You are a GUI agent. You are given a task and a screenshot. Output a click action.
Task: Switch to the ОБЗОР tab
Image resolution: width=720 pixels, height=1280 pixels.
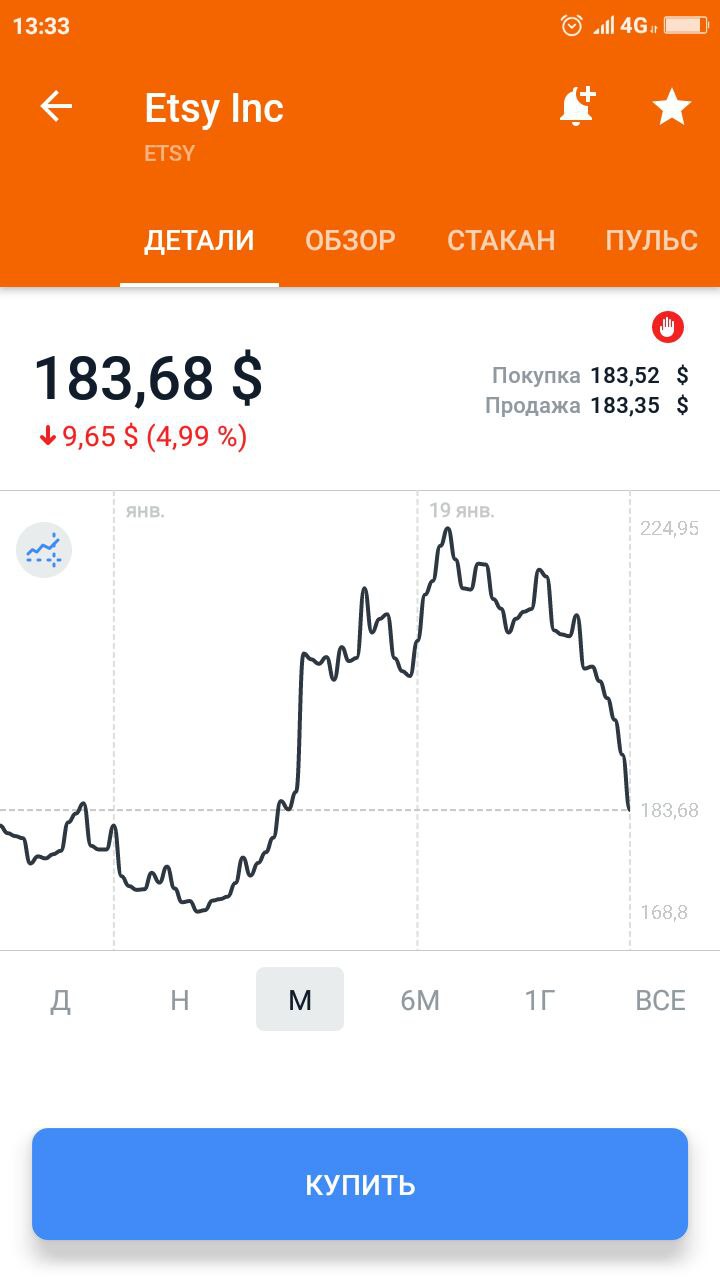point(350,241)
